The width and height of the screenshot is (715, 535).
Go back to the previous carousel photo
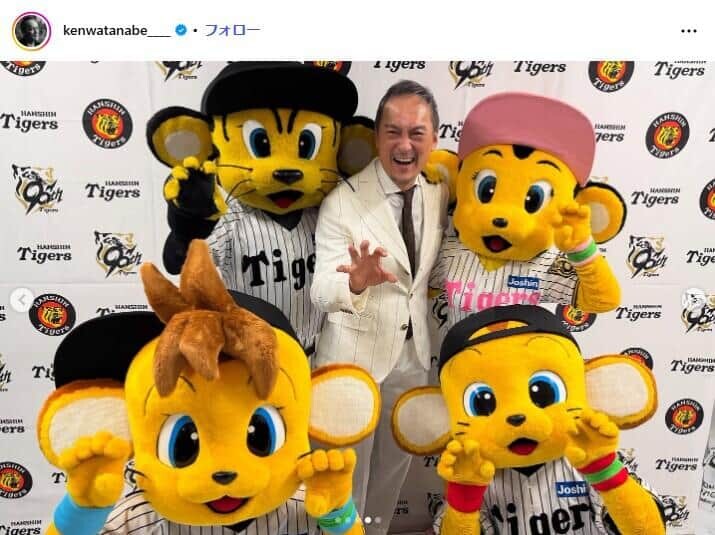pos(20,299)
